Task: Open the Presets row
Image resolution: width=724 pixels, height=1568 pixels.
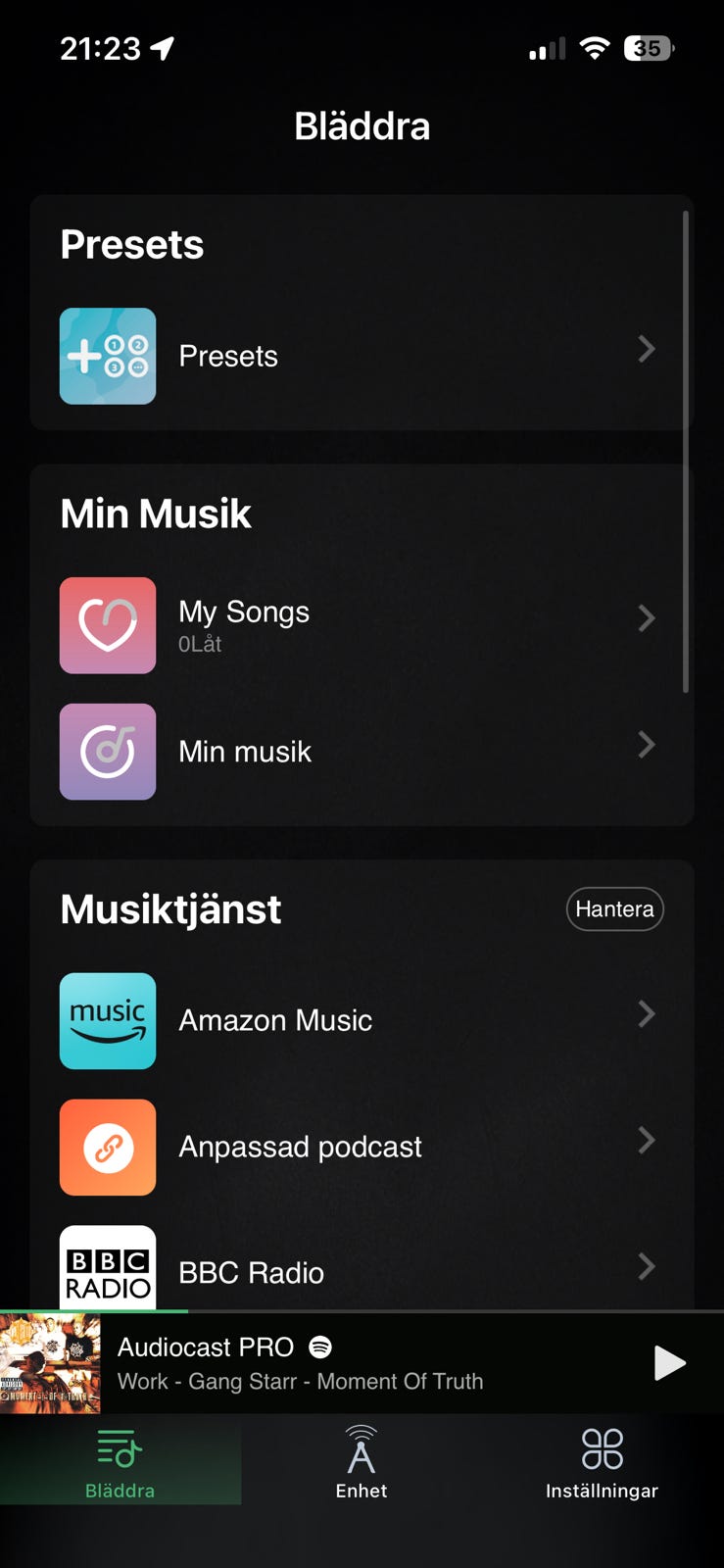Action: coord(362,357)
